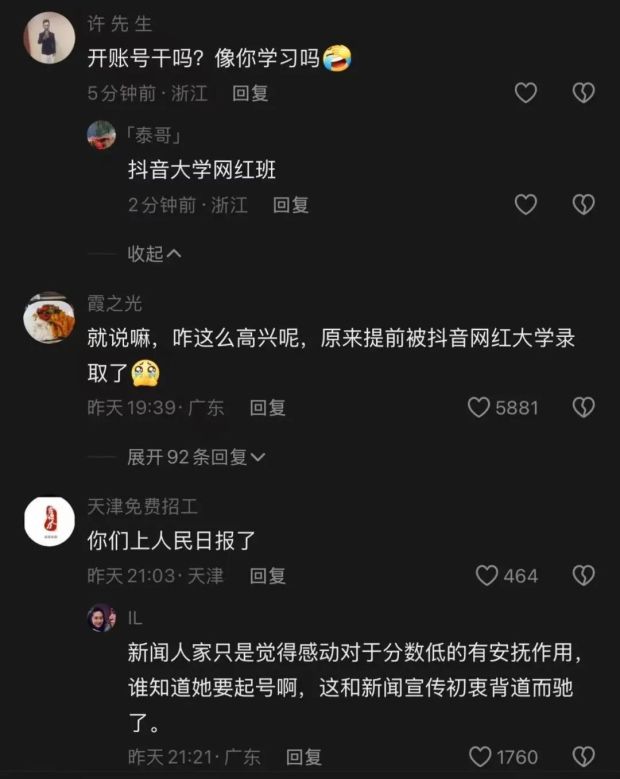Dislike IL's reply
This screenshot has height=779, width=620.
click(583, 757)
